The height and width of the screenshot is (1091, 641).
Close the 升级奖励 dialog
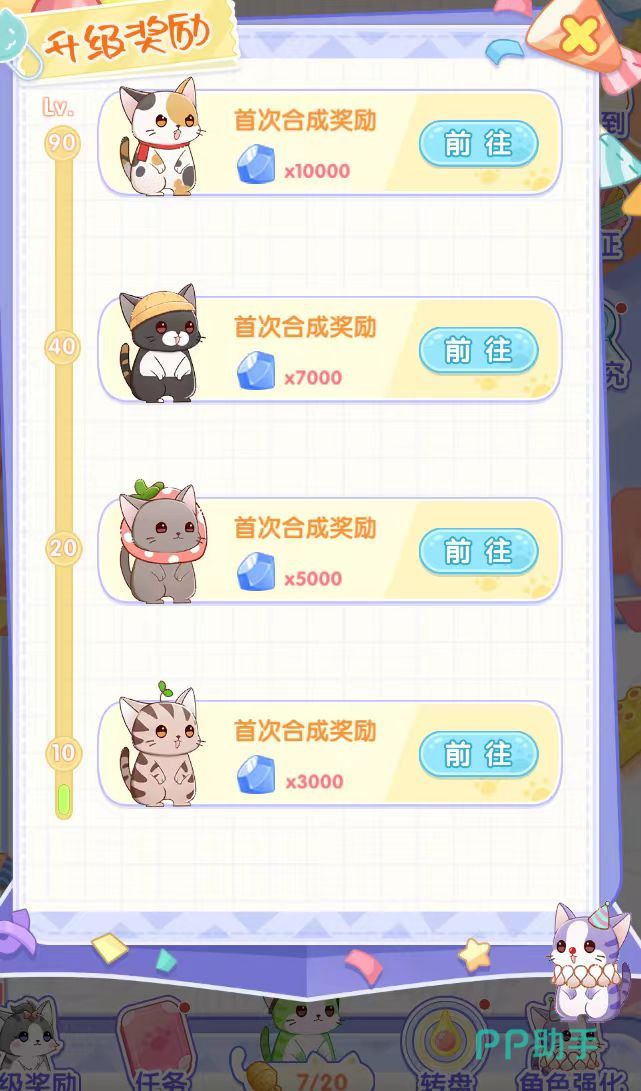579,37
